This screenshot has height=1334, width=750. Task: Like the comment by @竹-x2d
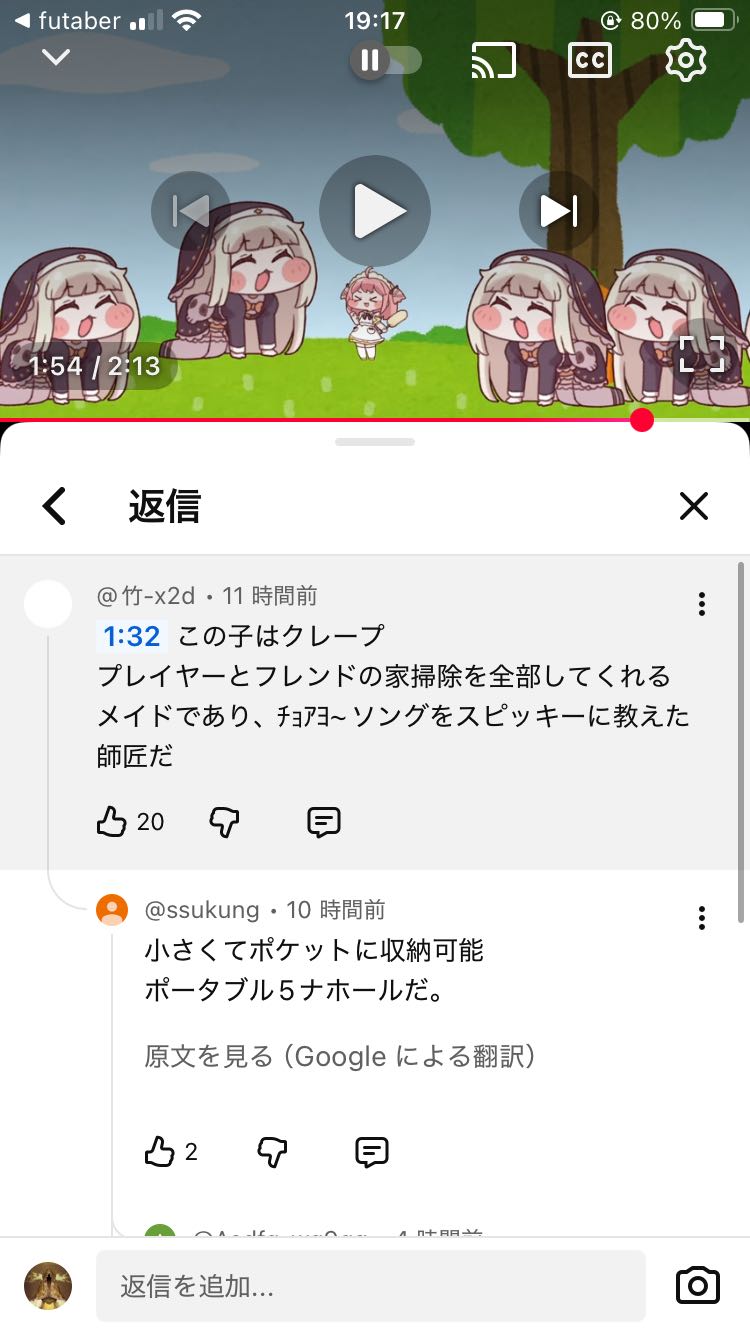[112, 822]
